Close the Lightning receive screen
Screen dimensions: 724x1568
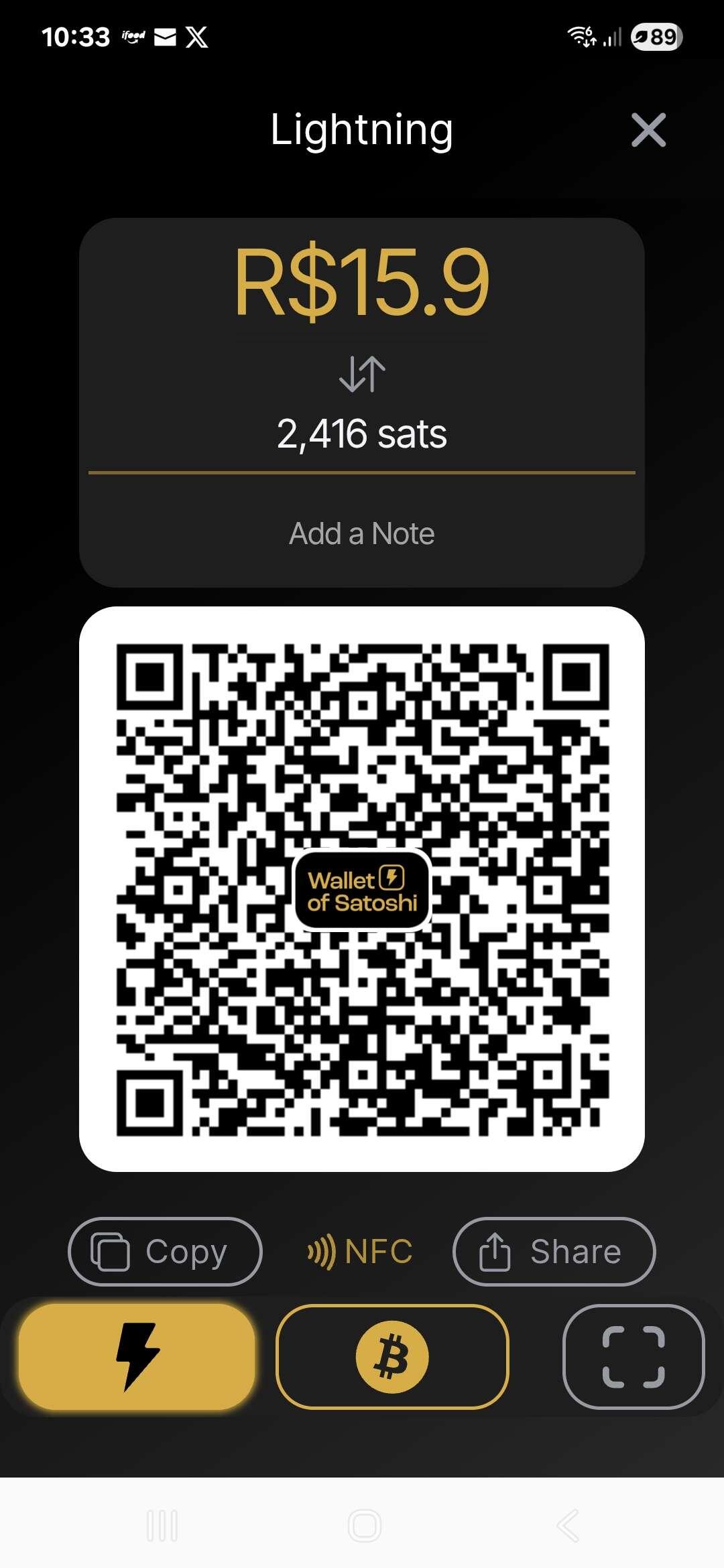click(648, 129)
